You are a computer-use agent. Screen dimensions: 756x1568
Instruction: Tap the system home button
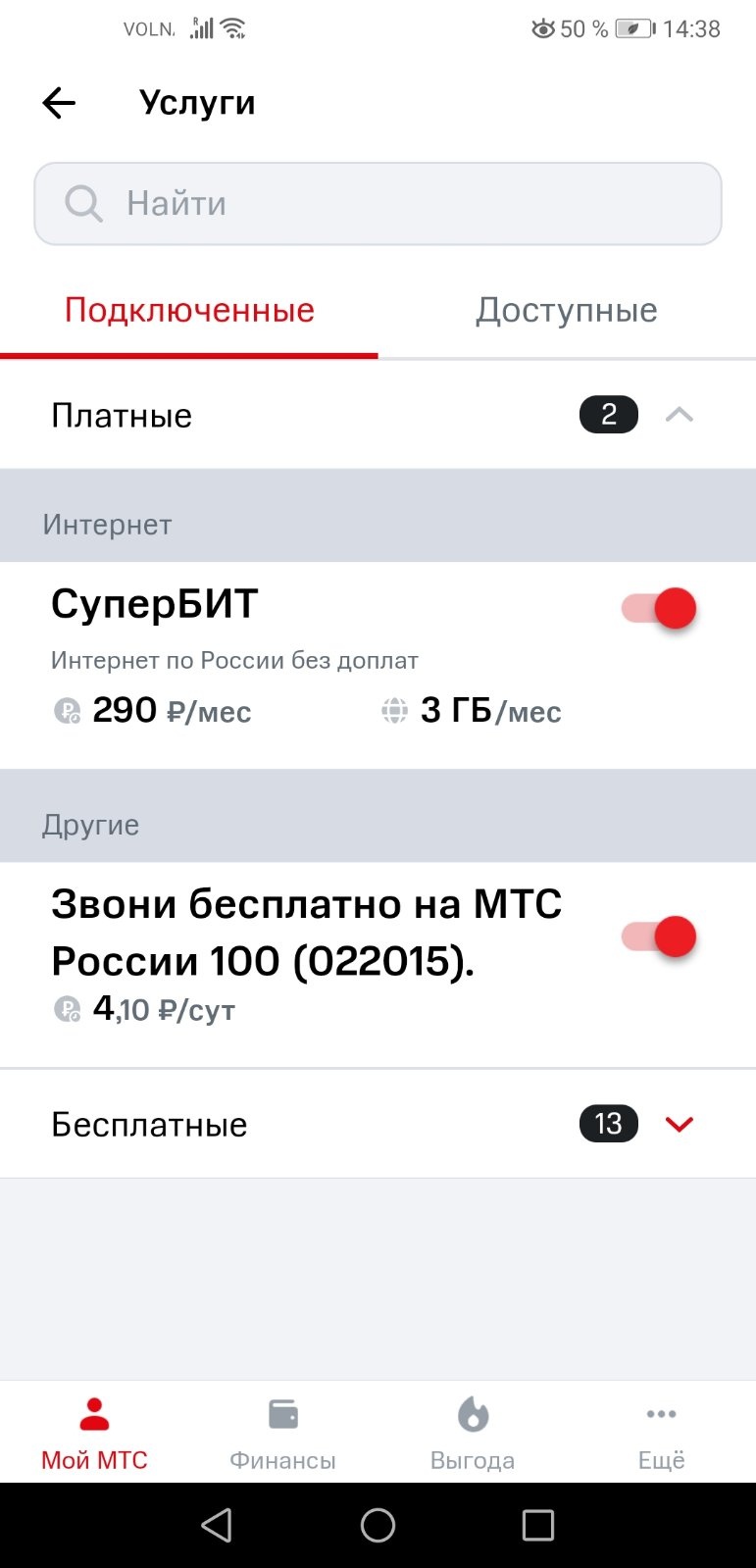coord(378,1525)
